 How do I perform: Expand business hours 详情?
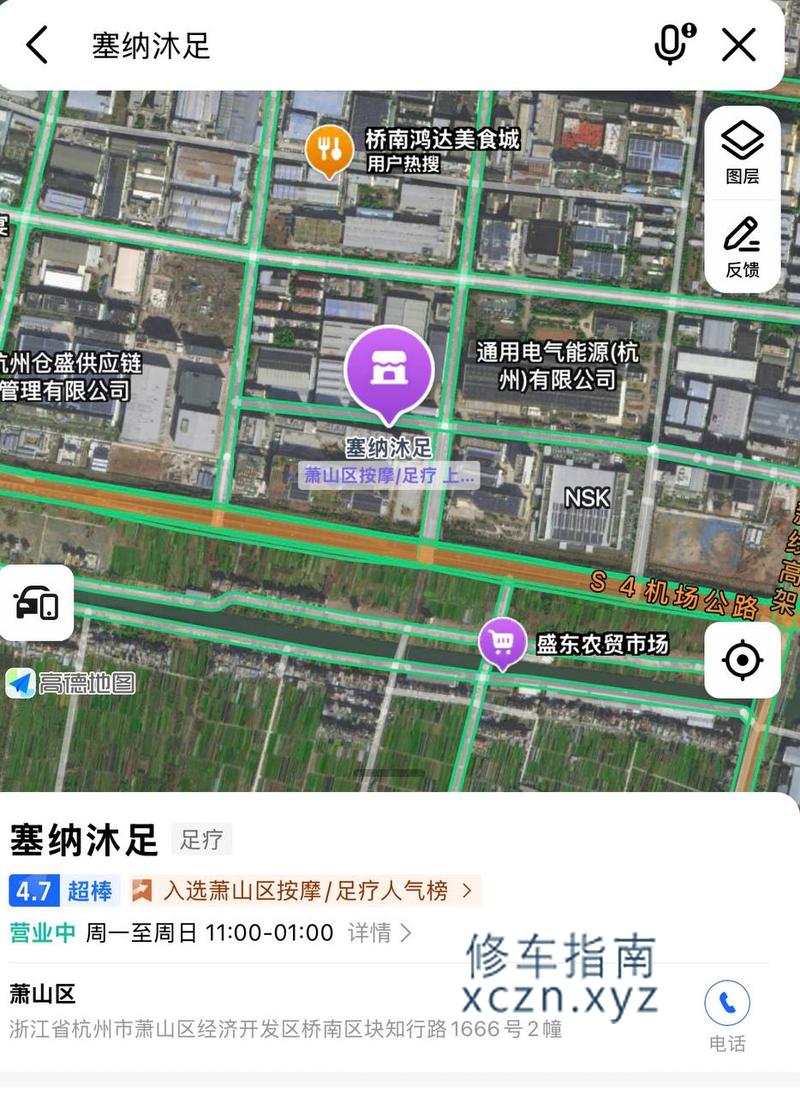click(379, 933)
